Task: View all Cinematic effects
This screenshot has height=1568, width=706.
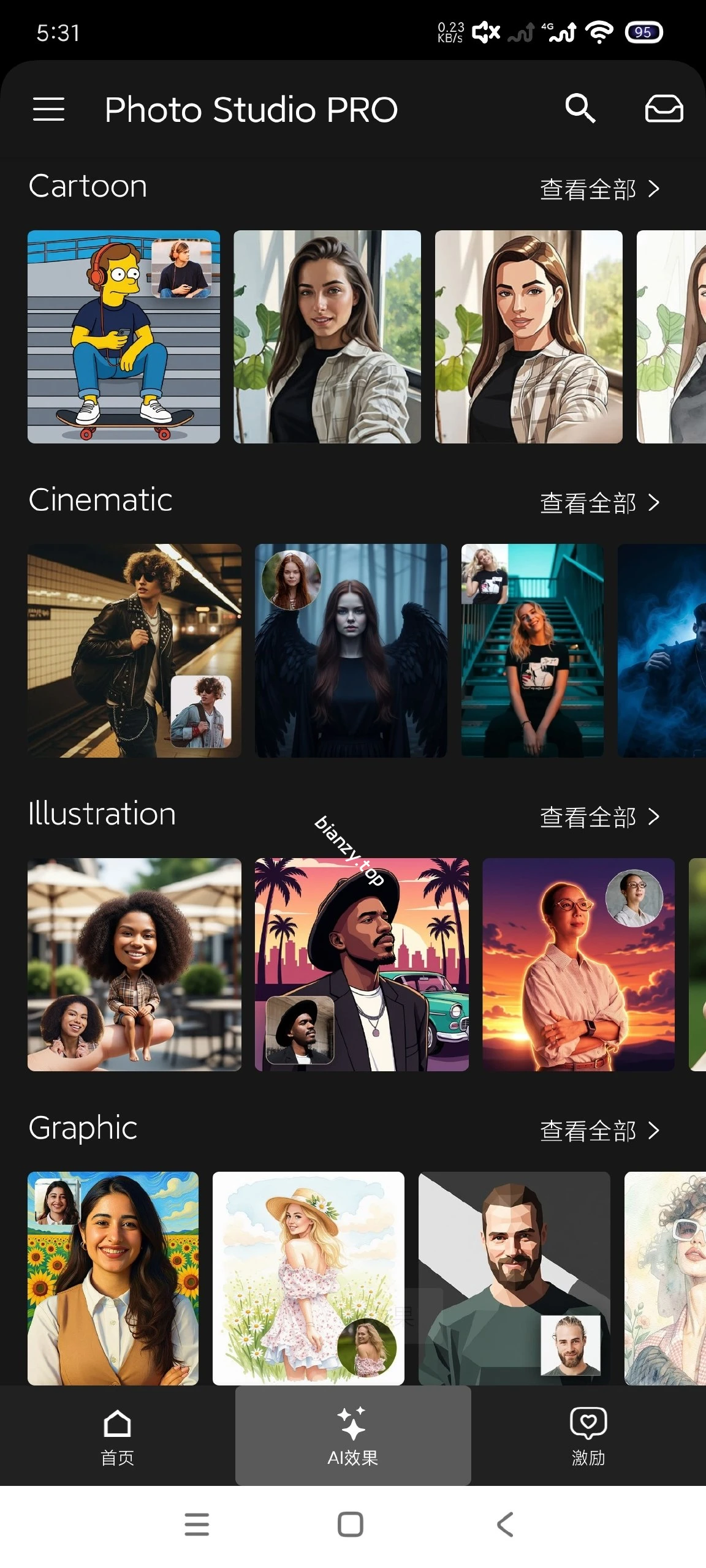Action: (x=599, y=503)
